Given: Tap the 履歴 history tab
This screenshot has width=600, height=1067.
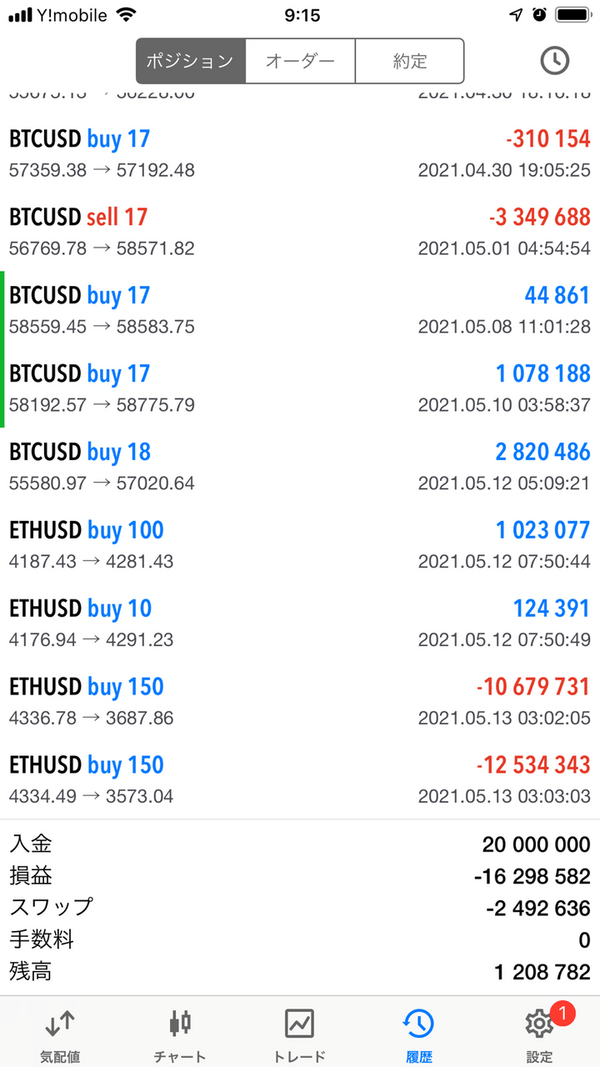Looking at the screenshot, I should pos(418,1034).
